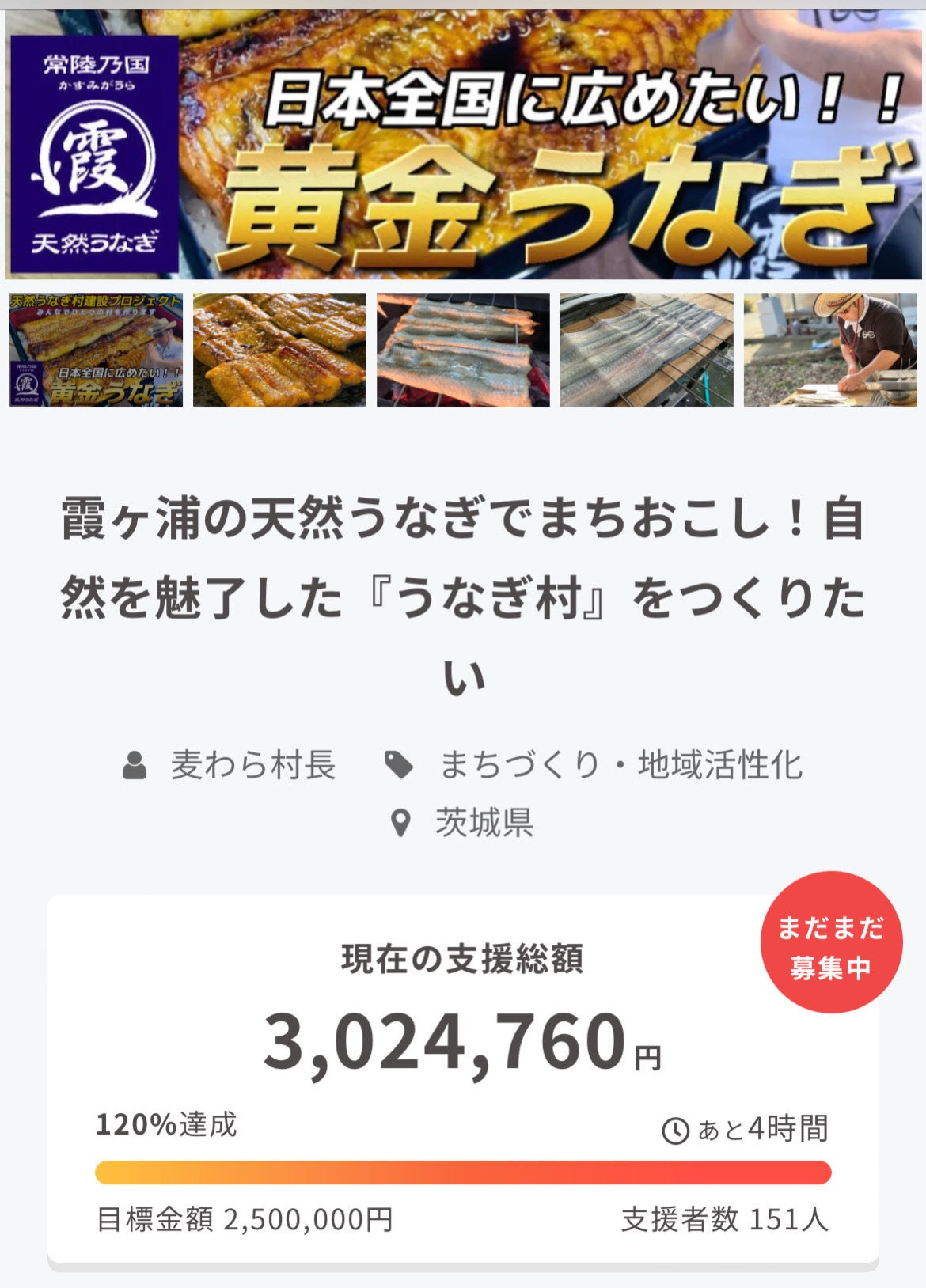
Task: Select the thumbnail of raw eel on skewers
Action: (647, 350)
